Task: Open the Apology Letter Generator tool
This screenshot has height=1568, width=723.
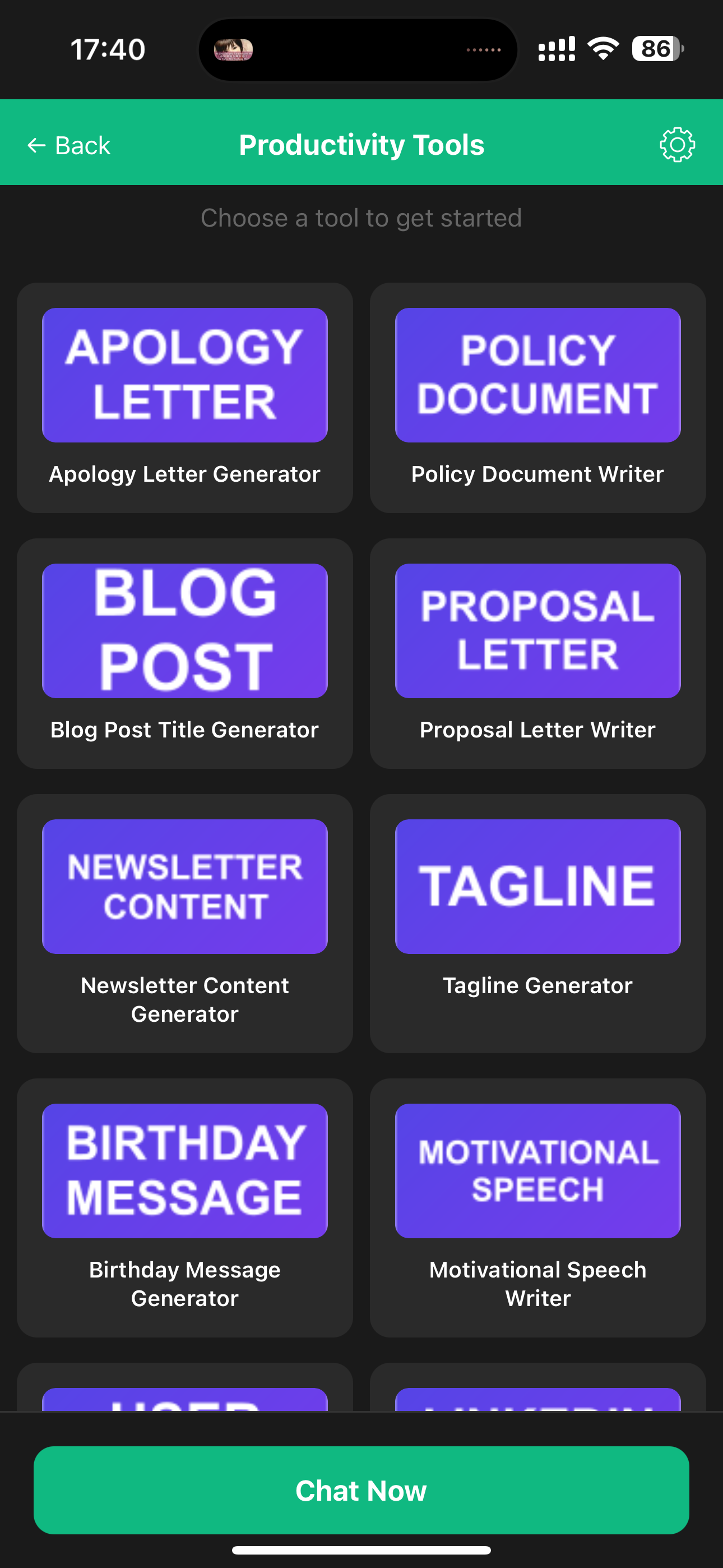Action: pos(184,398)
